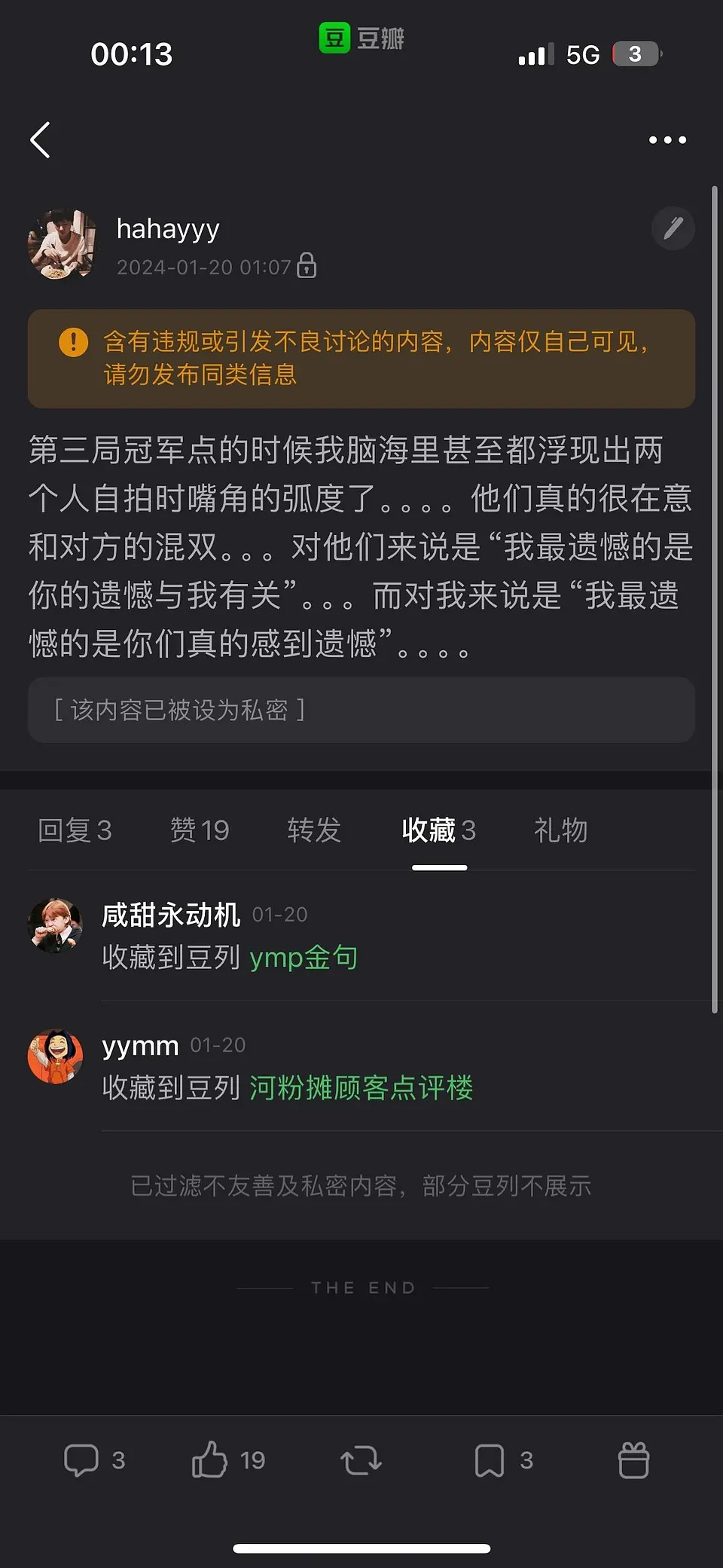Tap the battery indicator in the status bar
Image resolution: width=723 pixels, height=1568 pixels.
click(x=635, y=53)
